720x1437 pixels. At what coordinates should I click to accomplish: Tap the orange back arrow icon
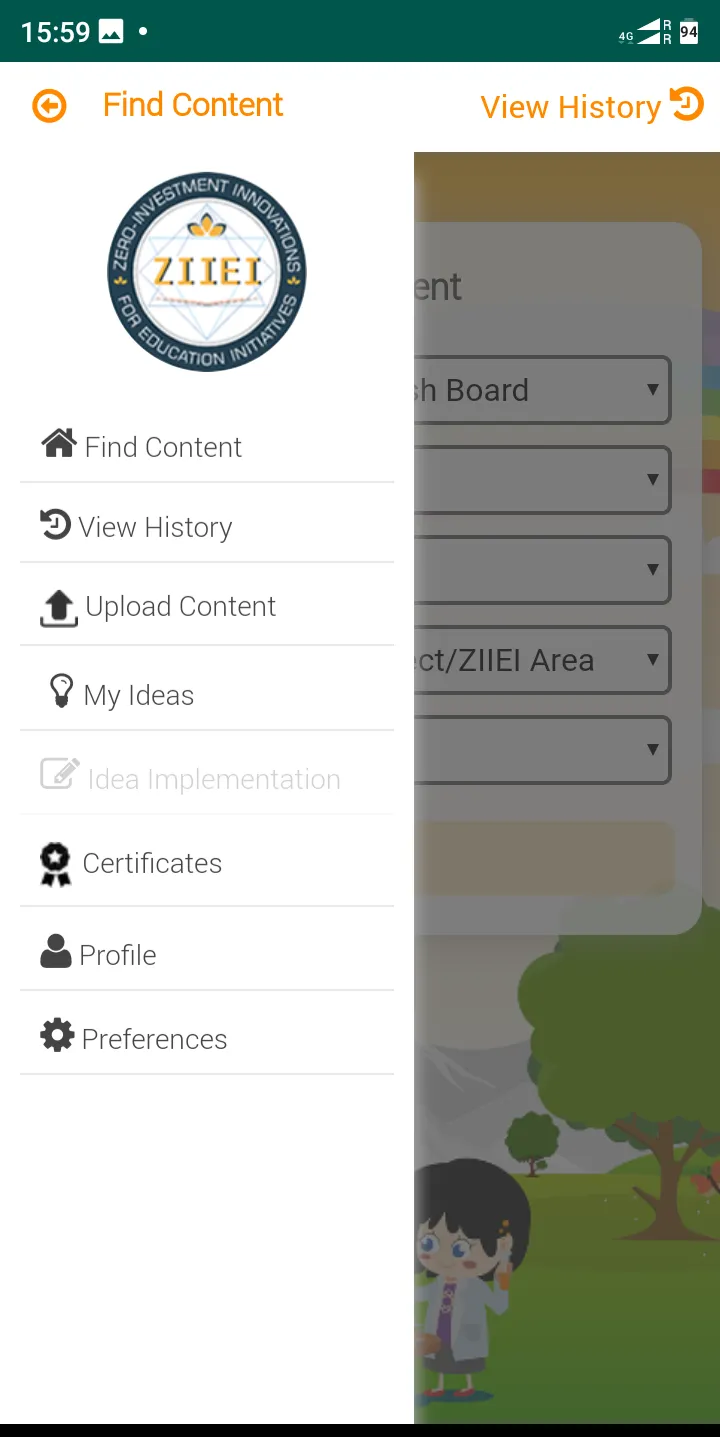click(48, 105)
